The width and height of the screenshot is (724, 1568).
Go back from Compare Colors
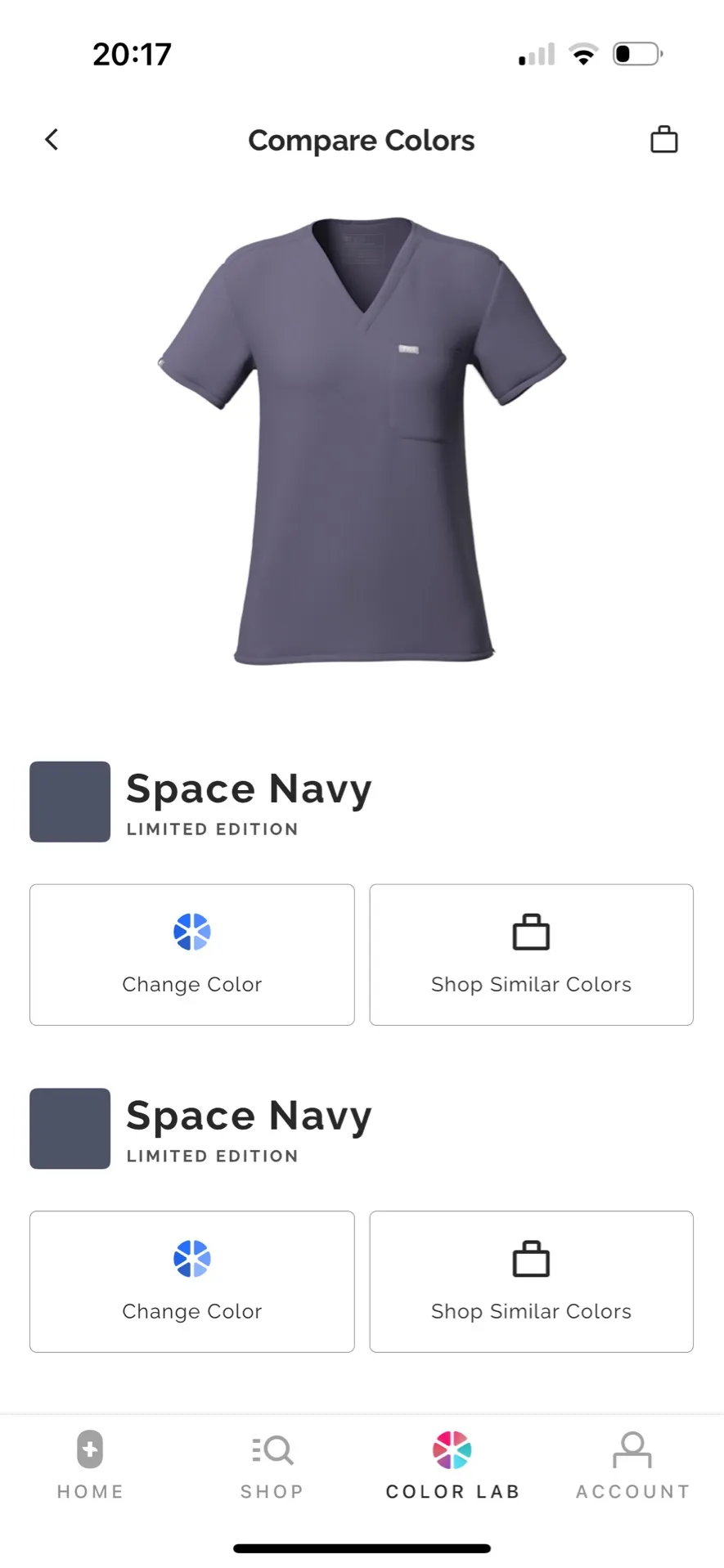coord(52,140)
